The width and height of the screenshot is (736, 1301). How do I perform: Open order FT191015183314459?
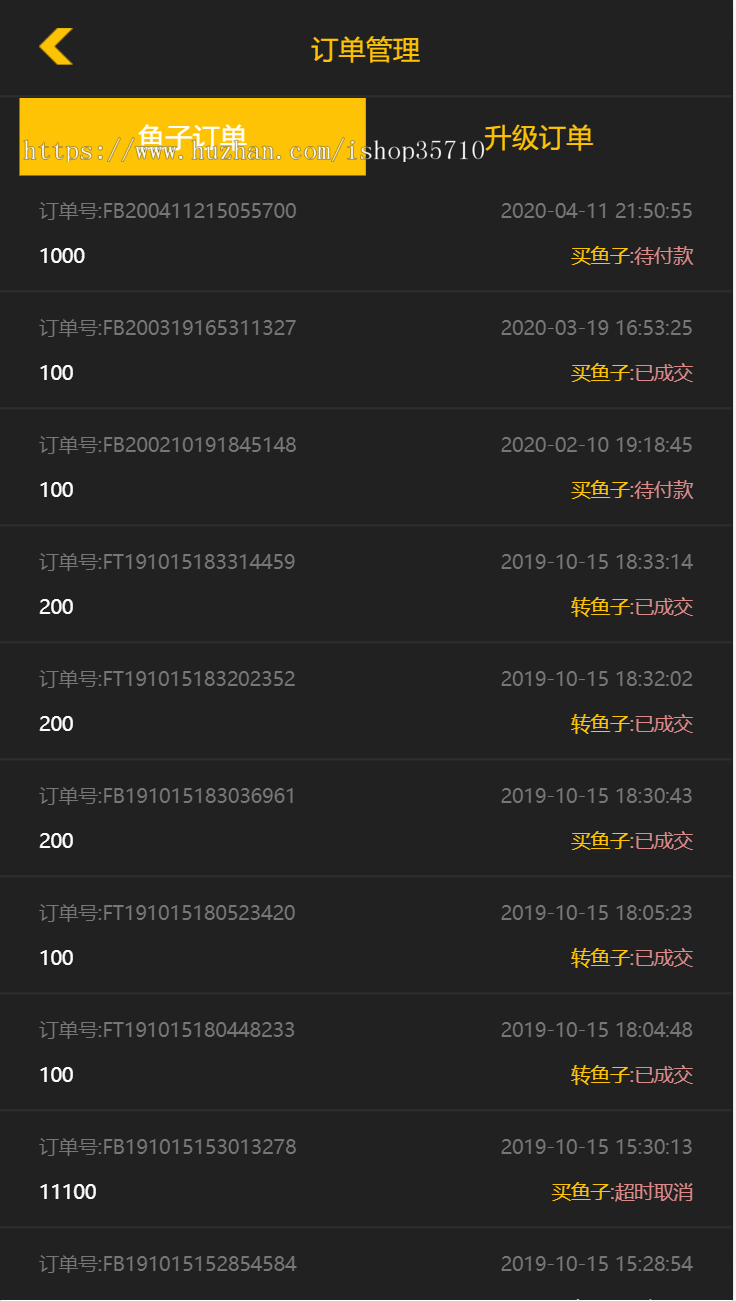[x=167, y=562]
